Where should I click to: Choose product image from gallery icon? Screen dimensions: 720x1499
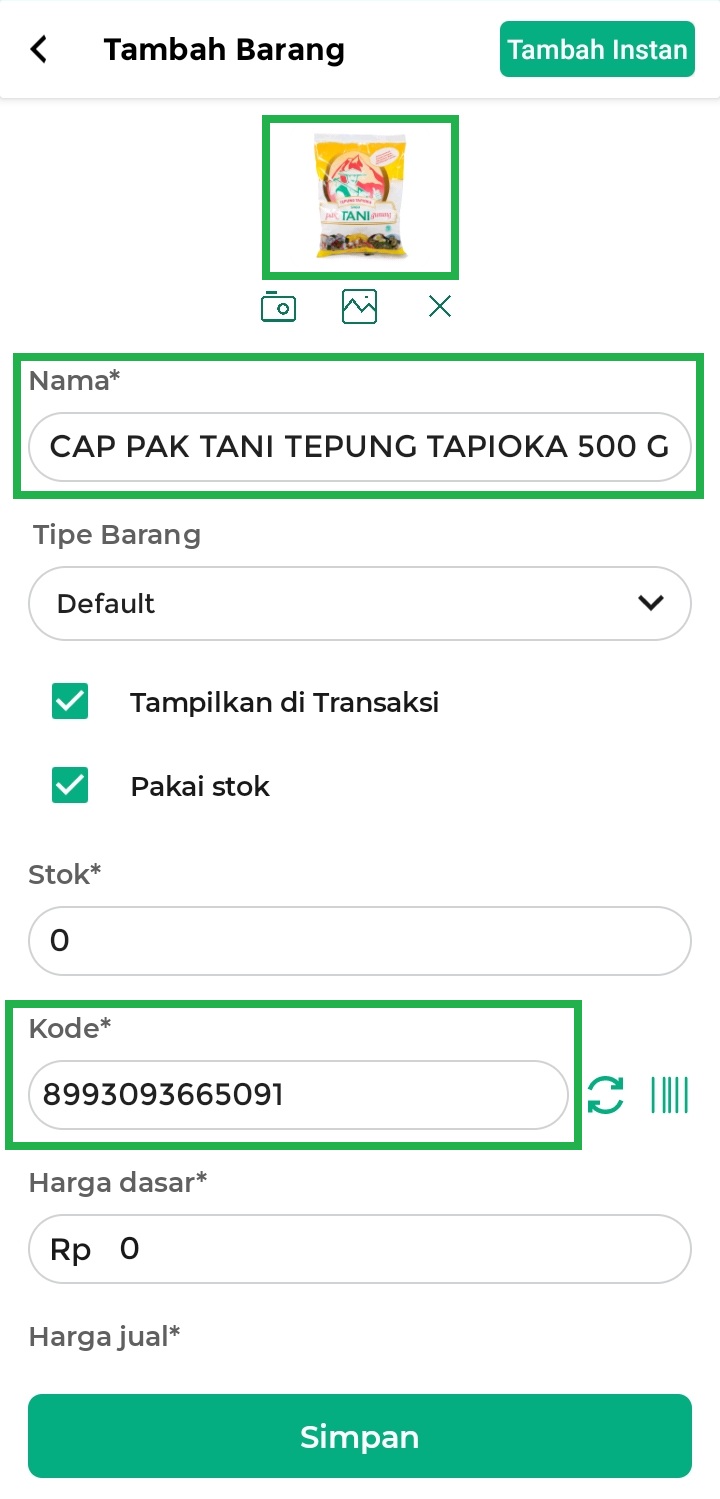pos(359,307)
